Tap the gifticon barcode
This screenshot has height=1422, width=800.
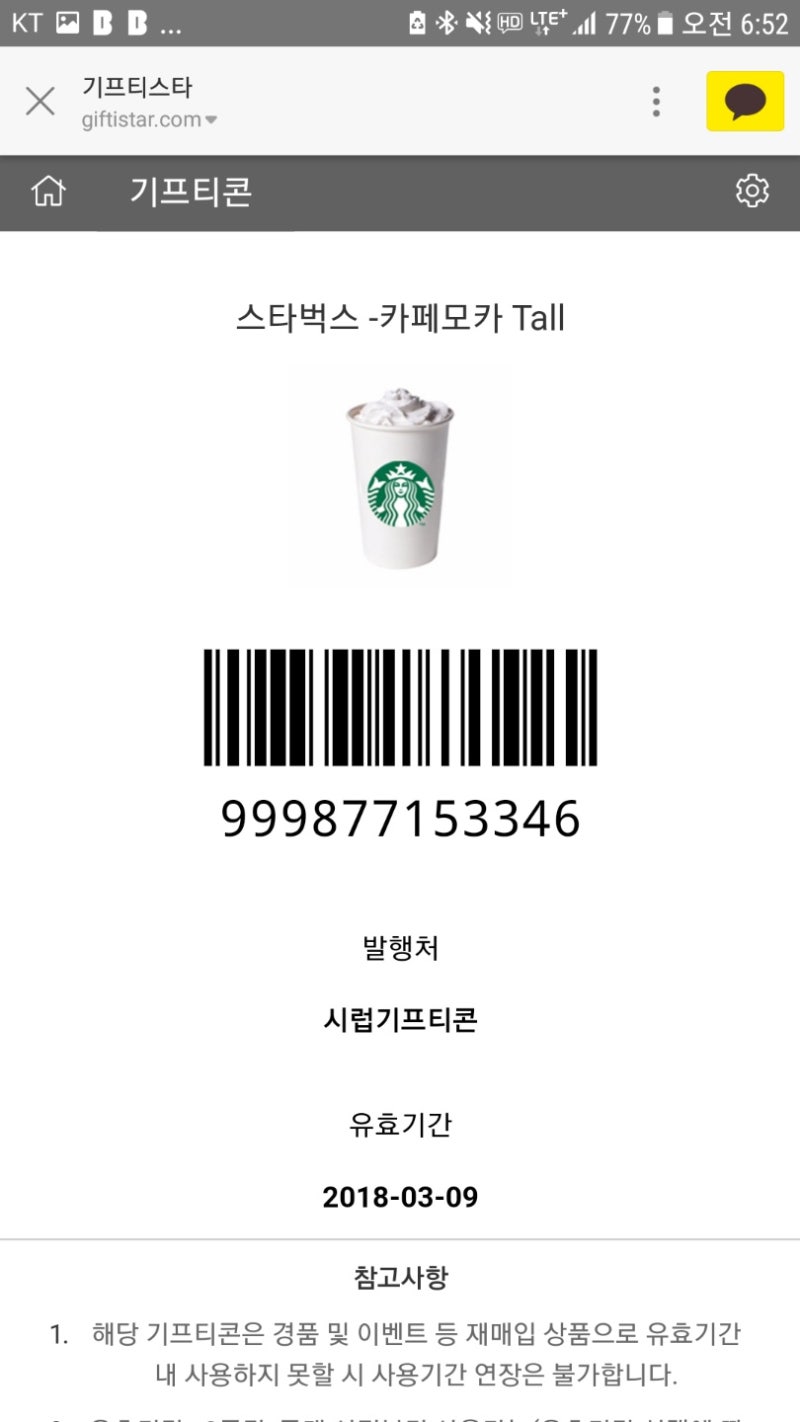coord(399,710)
